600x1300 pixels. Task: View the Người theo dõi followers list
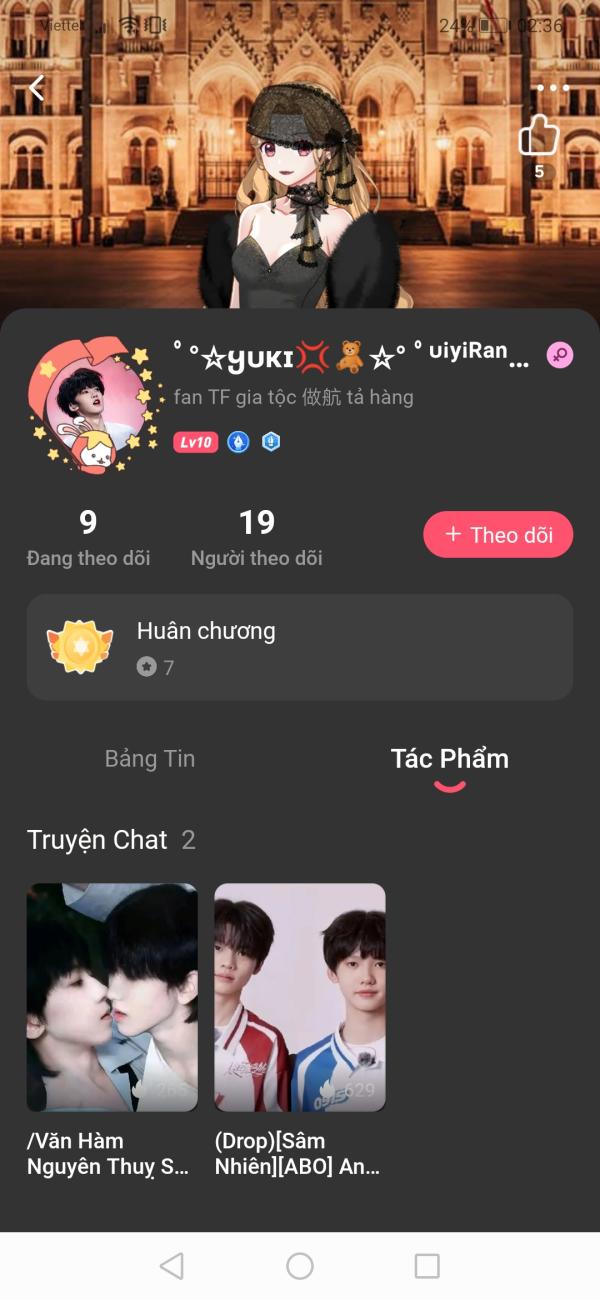256,537
